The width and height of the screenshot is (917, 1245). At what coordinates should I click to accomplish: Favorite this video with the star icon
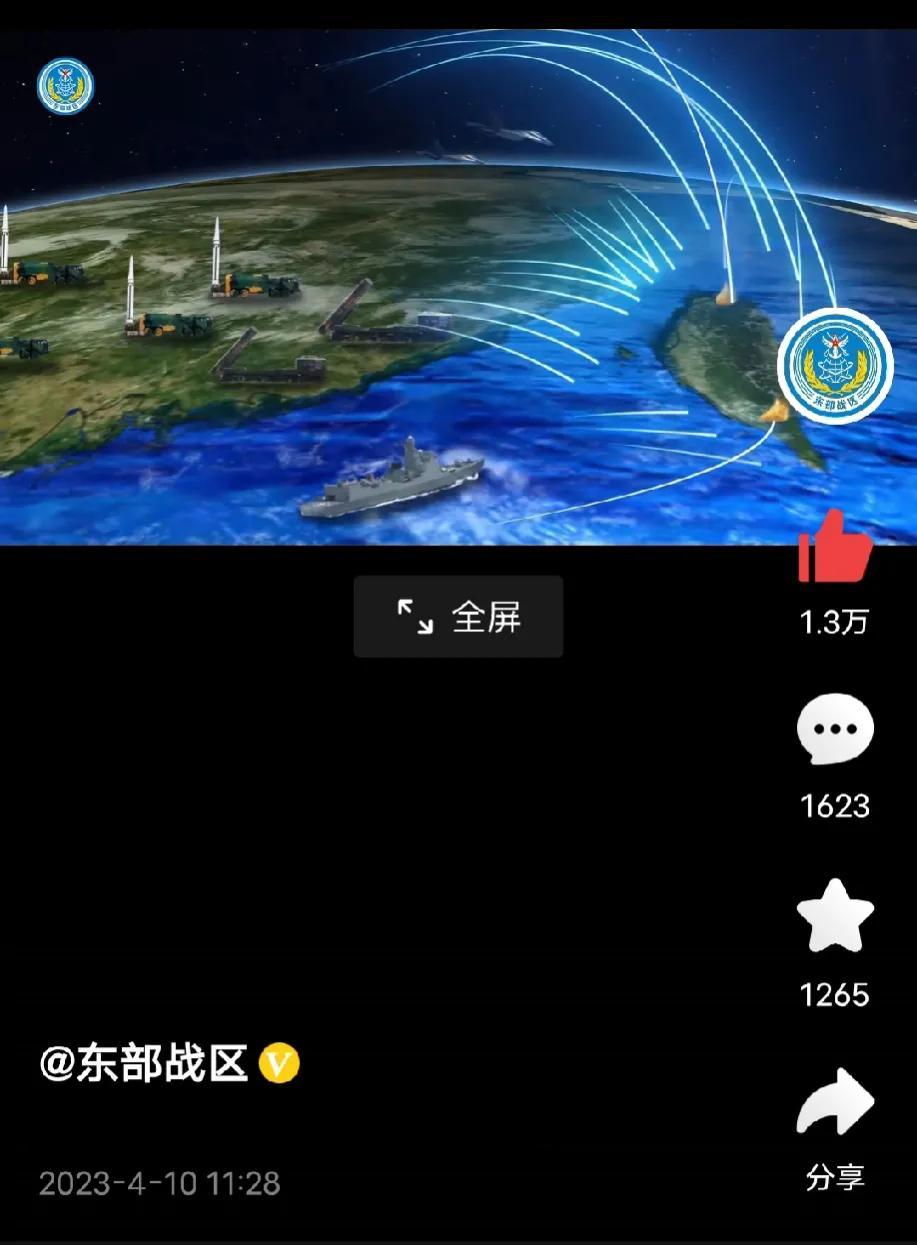point(835,917)
